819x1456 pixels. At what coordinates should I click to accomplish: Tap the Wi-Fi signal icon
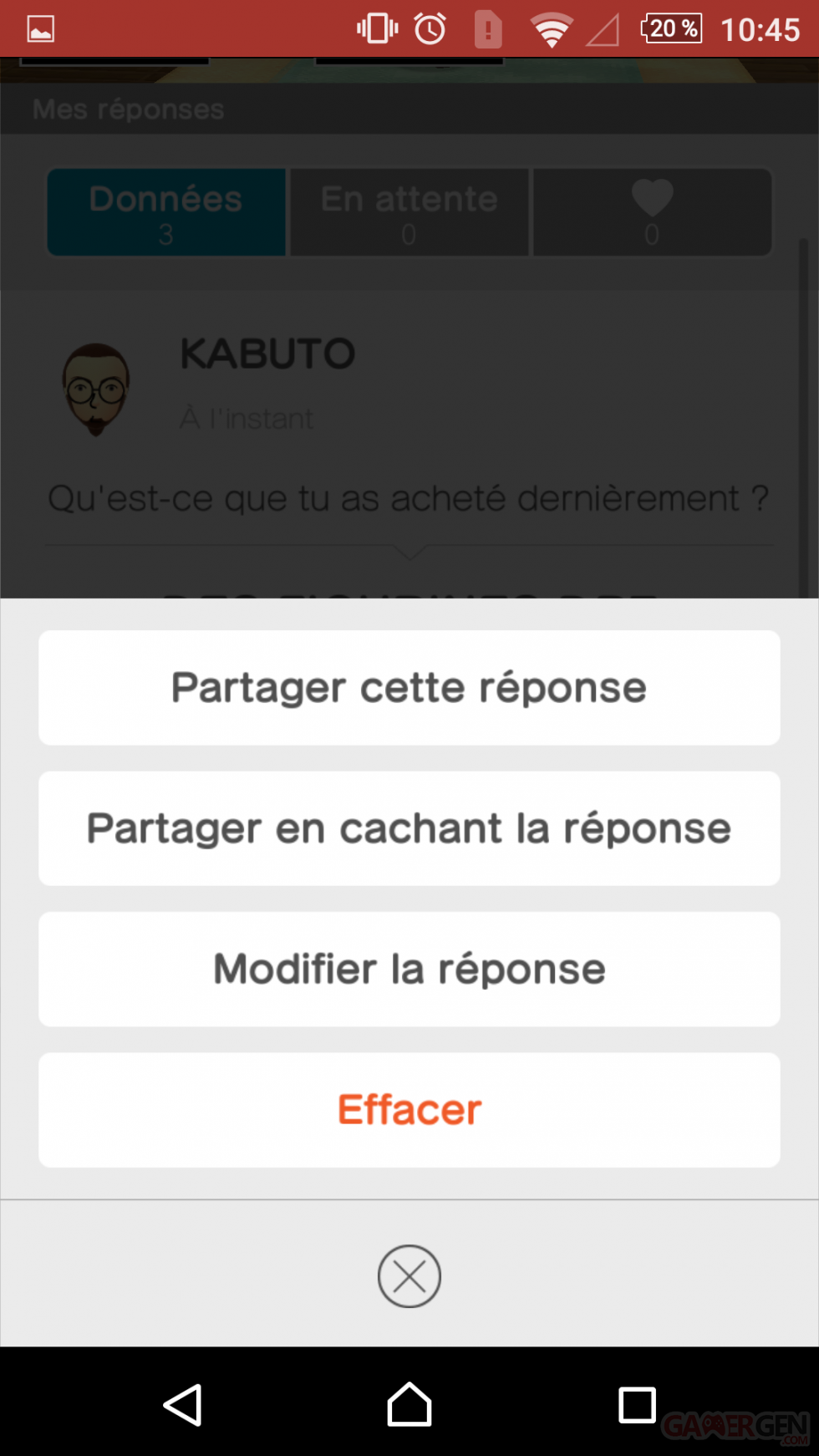click(552, 28)
